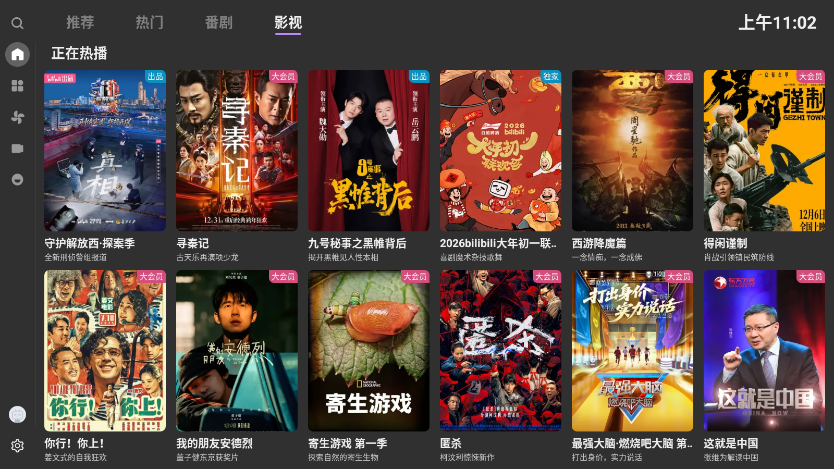This screenshot has height=469, width=834.
Task: Switch to the 推荐 tab
Action: 80,22
